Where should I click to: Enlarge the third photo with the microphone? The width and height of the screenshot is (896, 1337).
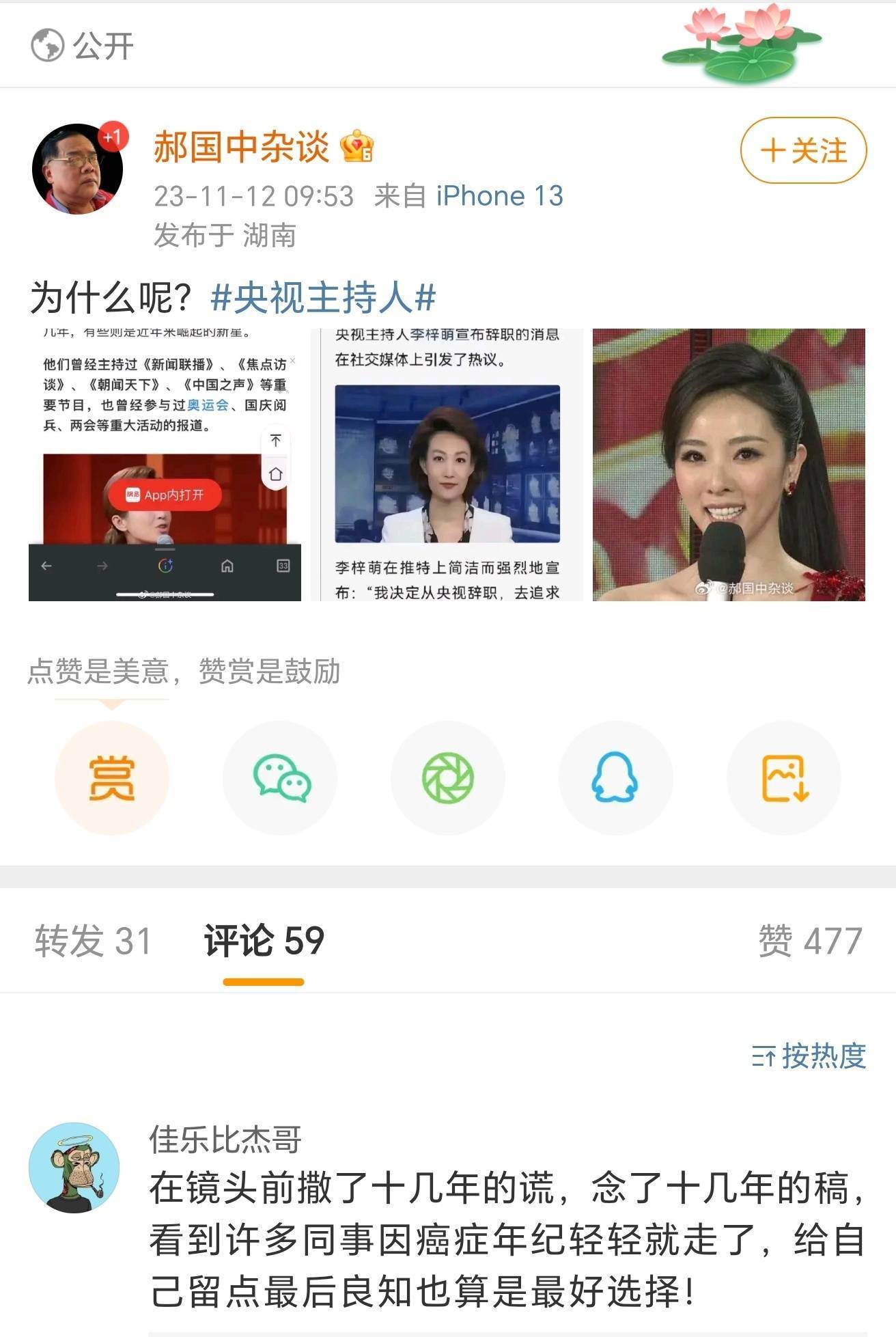729,465
